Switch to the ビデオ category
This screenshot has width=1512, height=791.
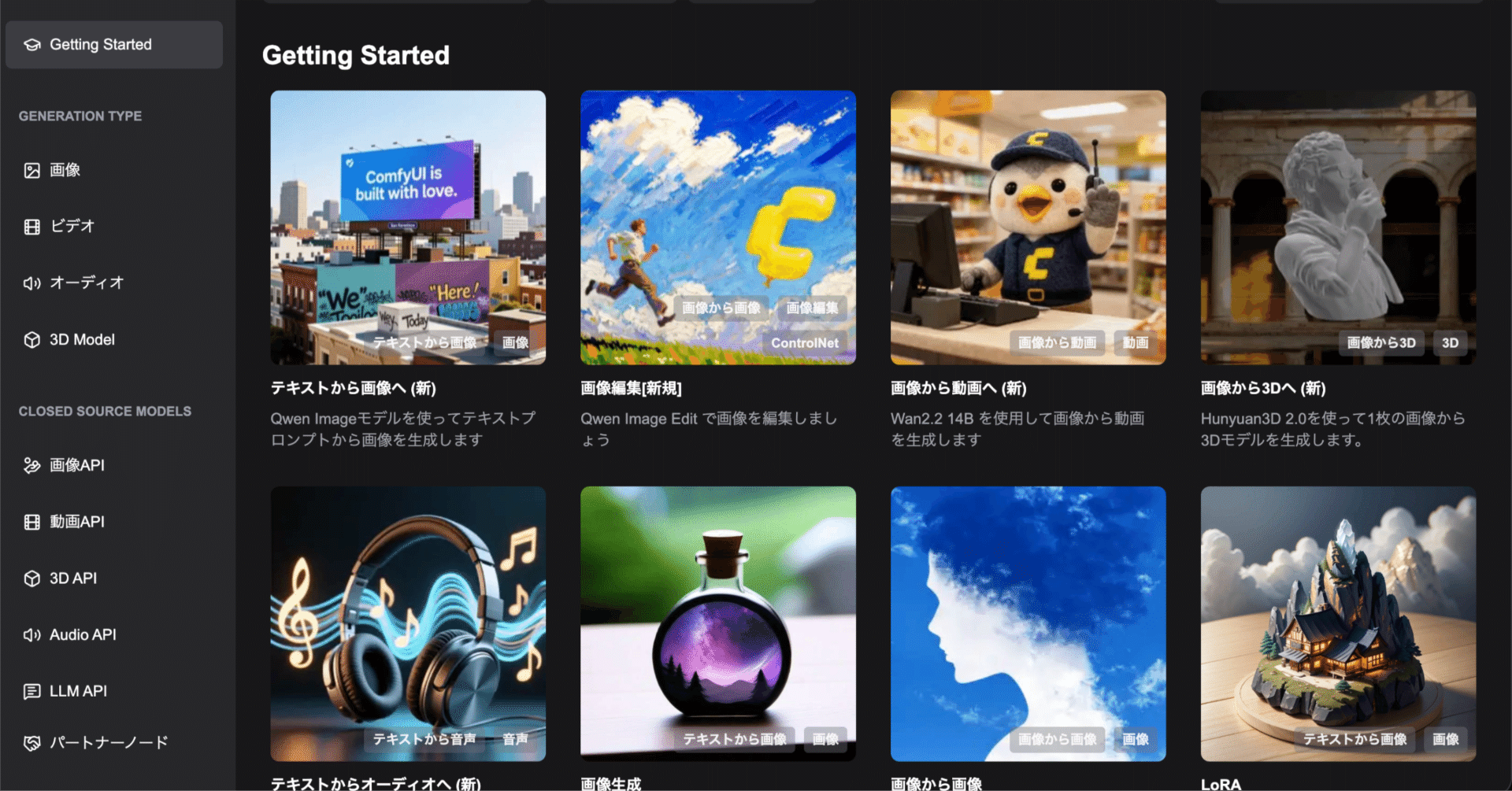pos(72,227)
